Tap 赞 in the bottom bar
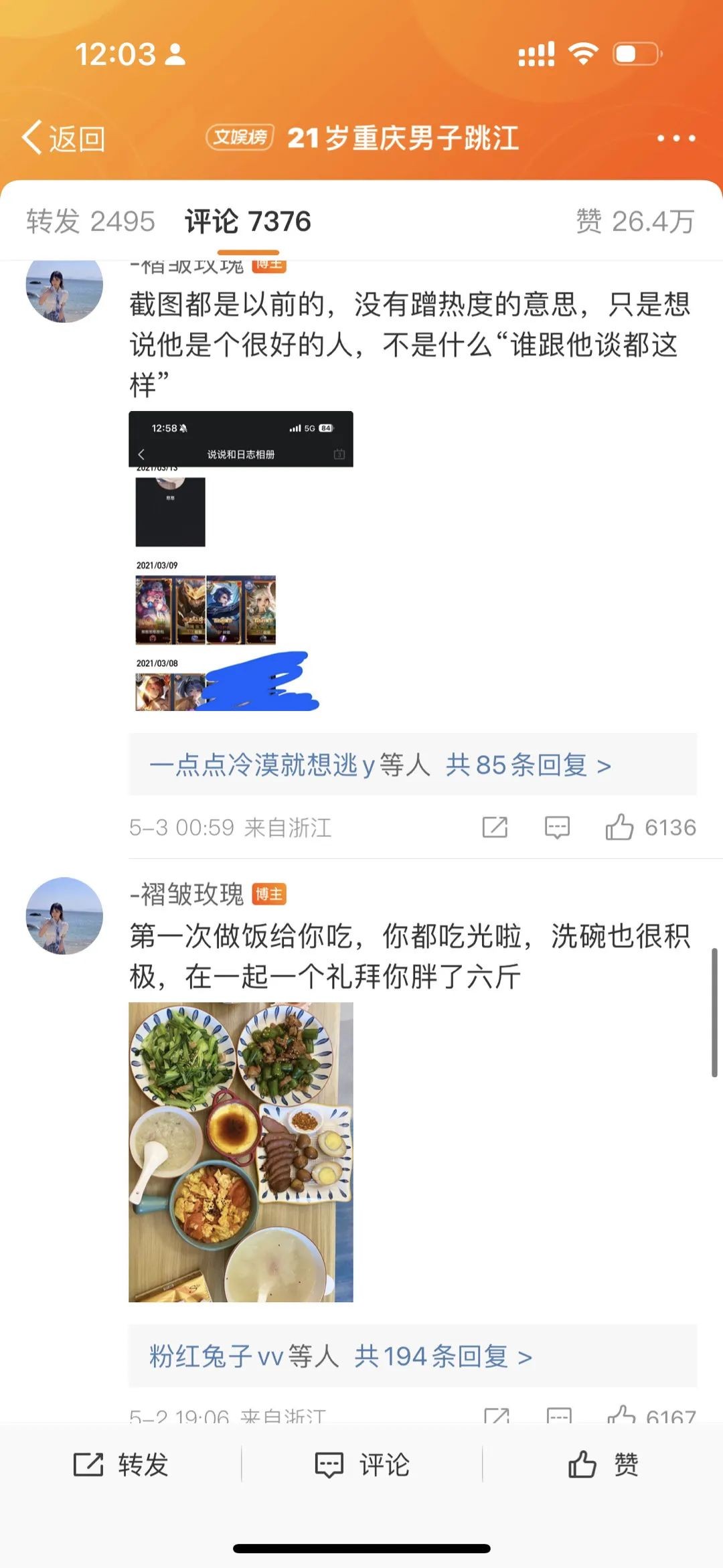The image size is (723, 1568). pyautogui.click(x=602, y=1464)
